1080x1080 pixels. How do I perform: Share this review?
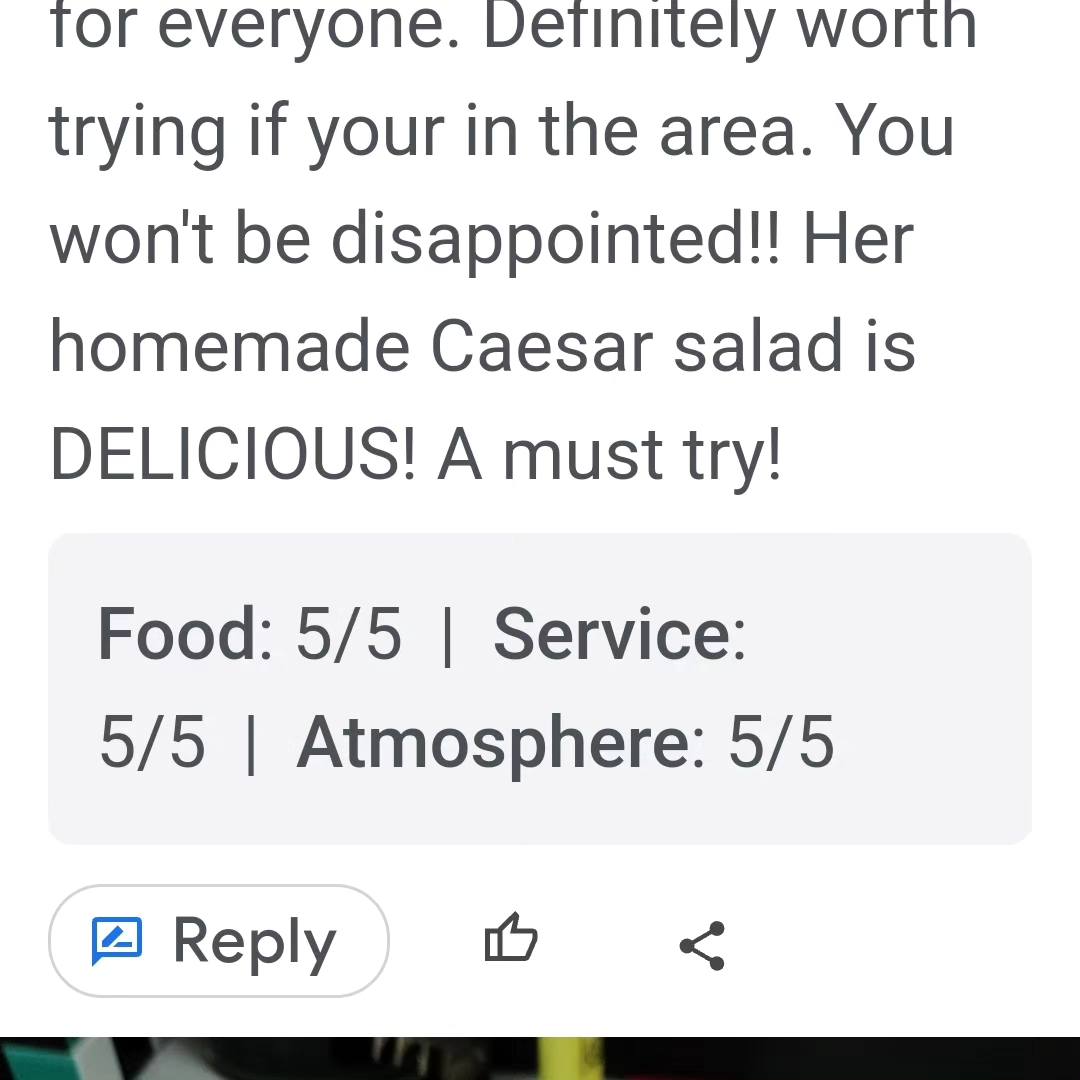click(x=702, y=945)
